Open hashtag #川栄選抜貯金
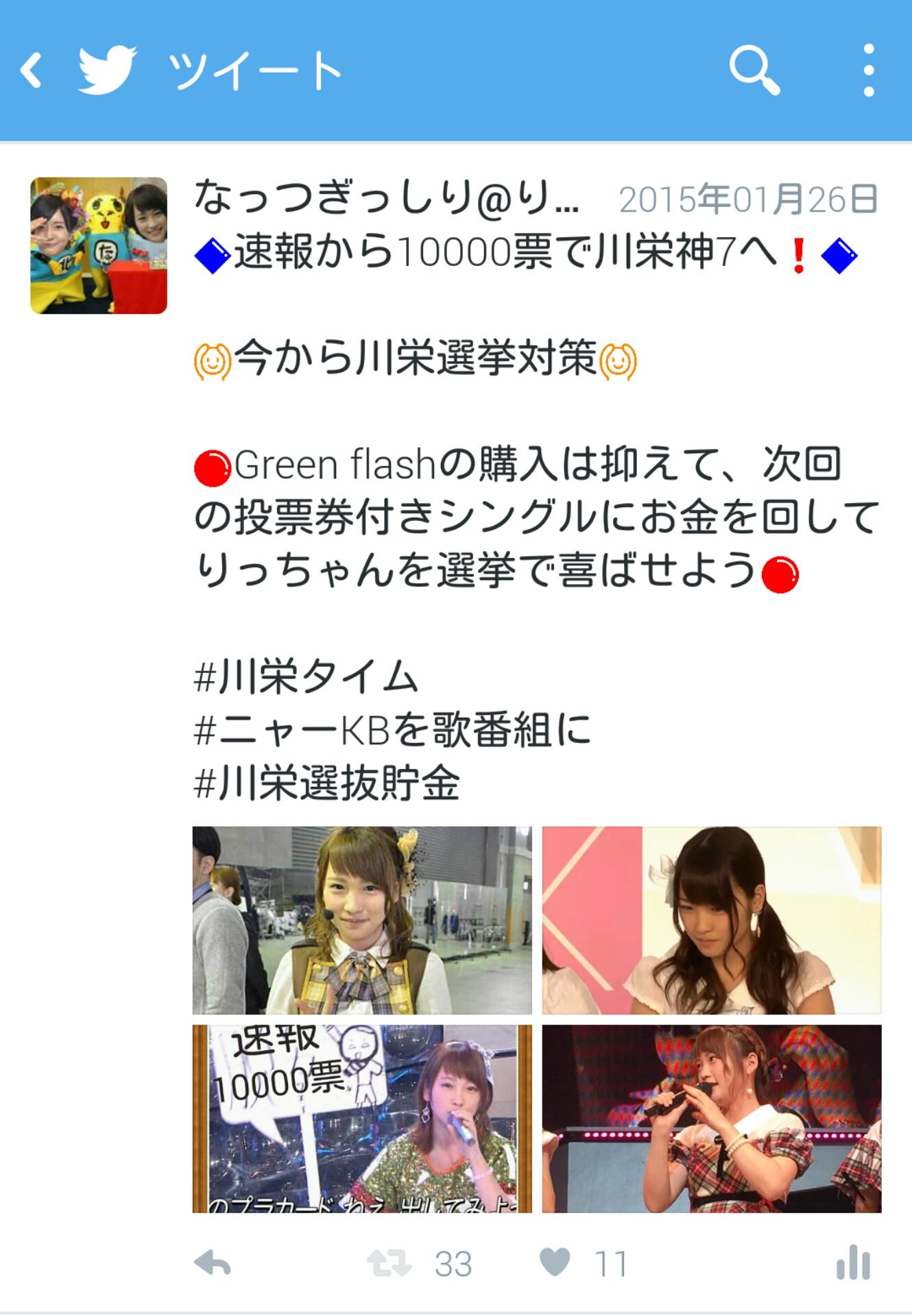 pyautogui.click(x=326, y=783)
